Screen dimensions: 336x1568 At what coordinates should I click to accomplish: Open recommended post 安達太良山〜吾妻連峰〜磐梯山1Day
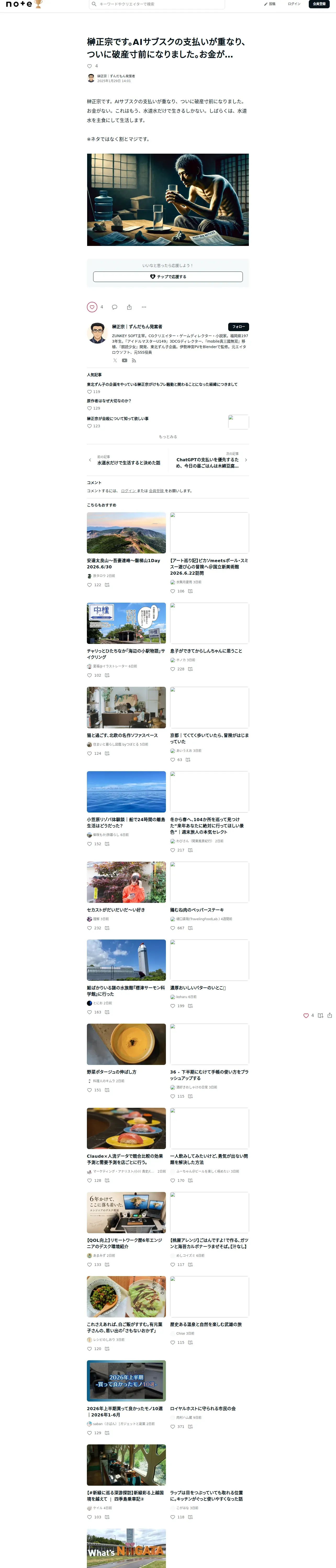pyautogui.click(x=124, y=564)
